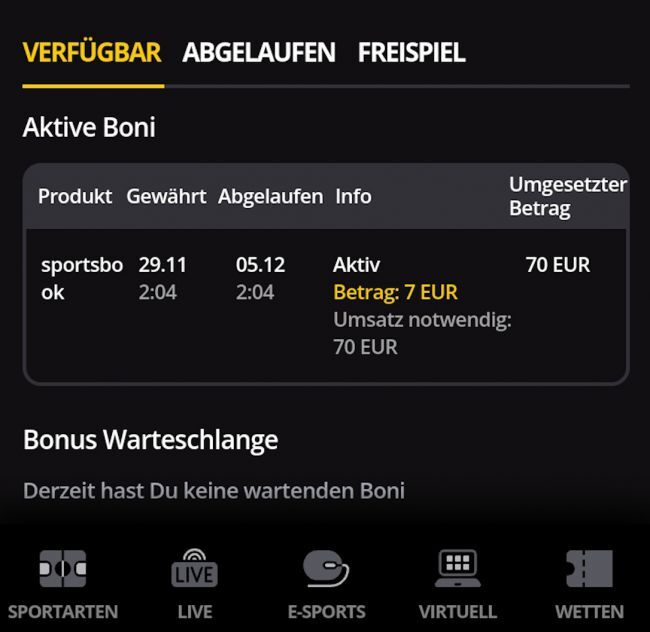Open the Virtuell section
Viewport: 650px width, 632px height.
(x=458, y=584)
